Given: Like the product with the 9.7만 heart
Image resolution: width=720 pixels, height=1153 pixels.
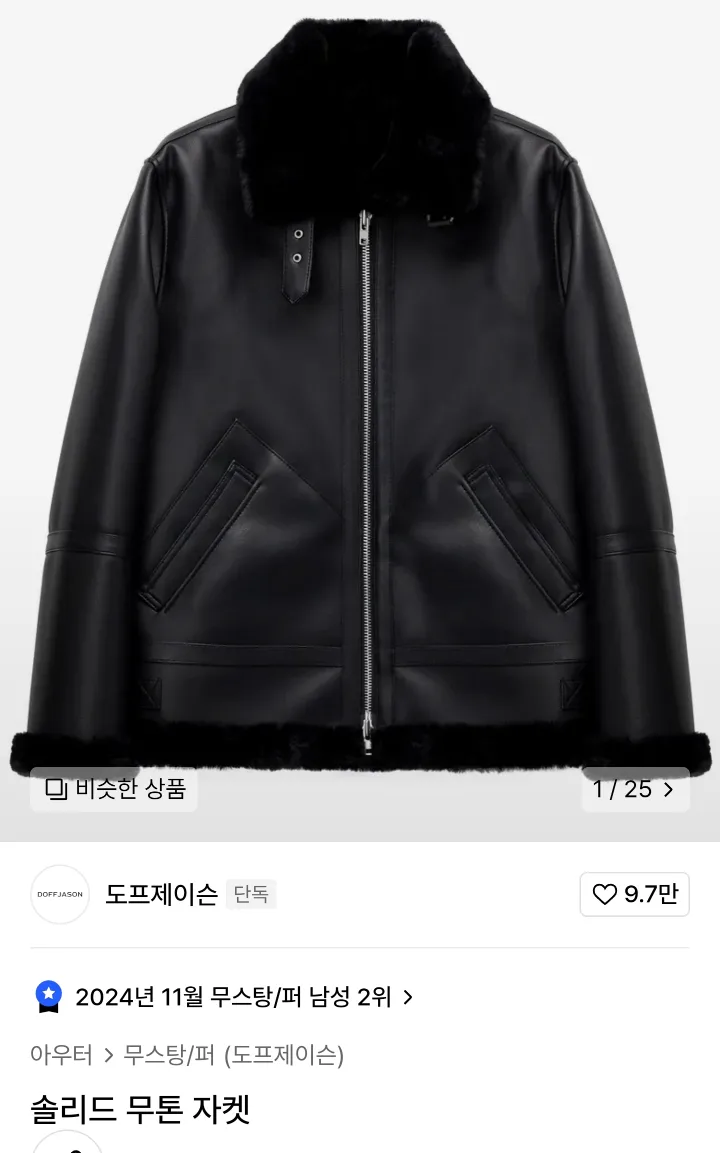Looking at the screenshot, I should click(634, 894).
